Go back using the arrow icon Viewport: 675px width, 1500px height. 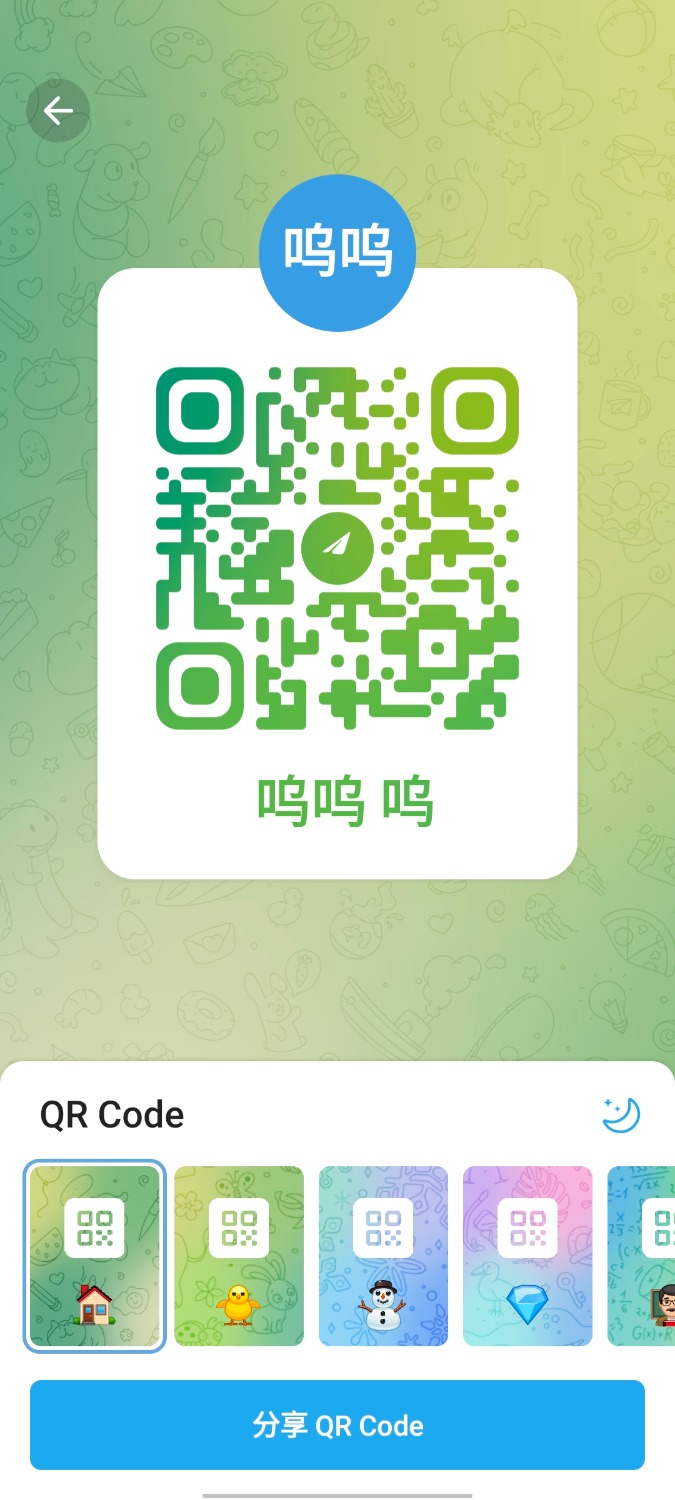[58, 111]
